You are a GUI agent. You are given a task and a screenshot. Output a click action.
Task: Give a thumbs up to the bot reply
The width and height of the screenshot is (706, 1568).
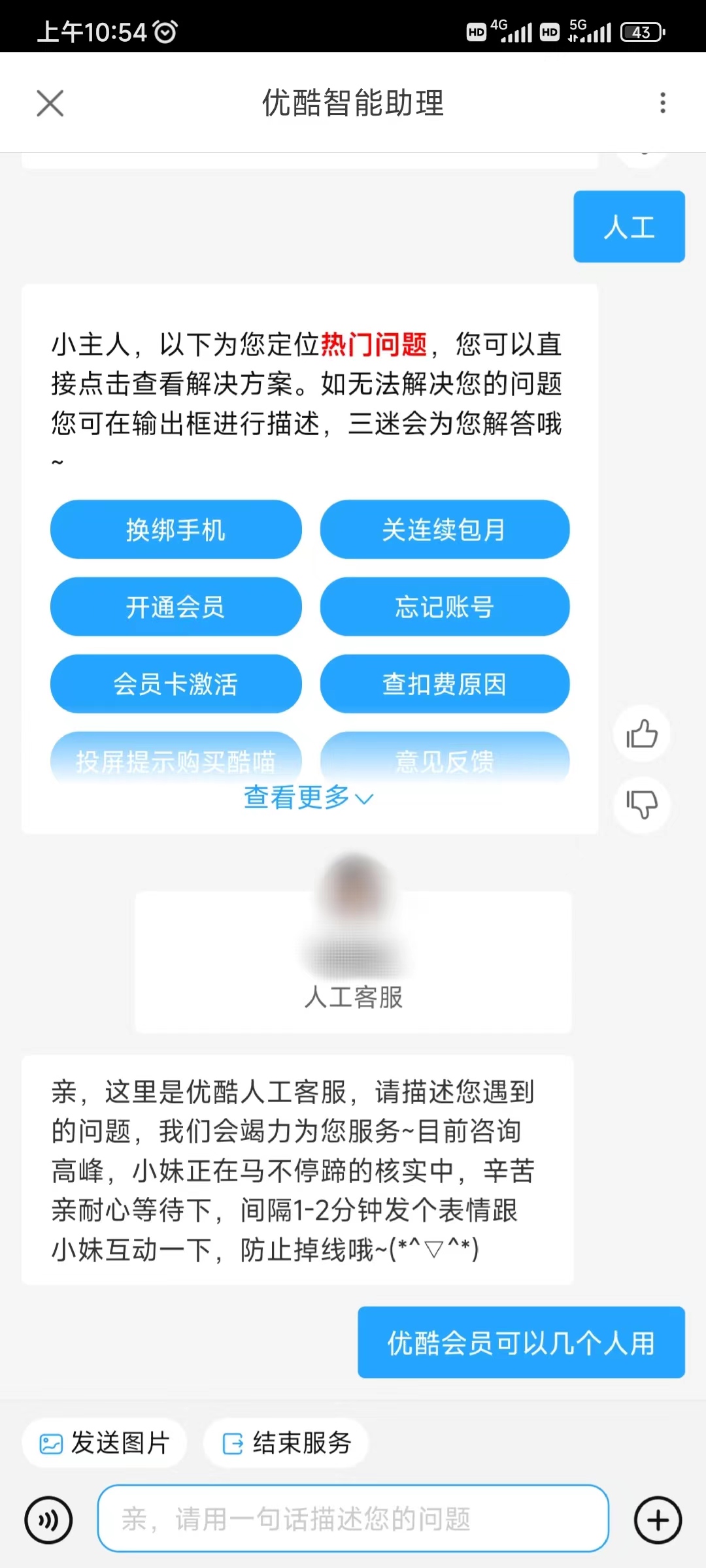pyautogui.click(x=641, y=734)
